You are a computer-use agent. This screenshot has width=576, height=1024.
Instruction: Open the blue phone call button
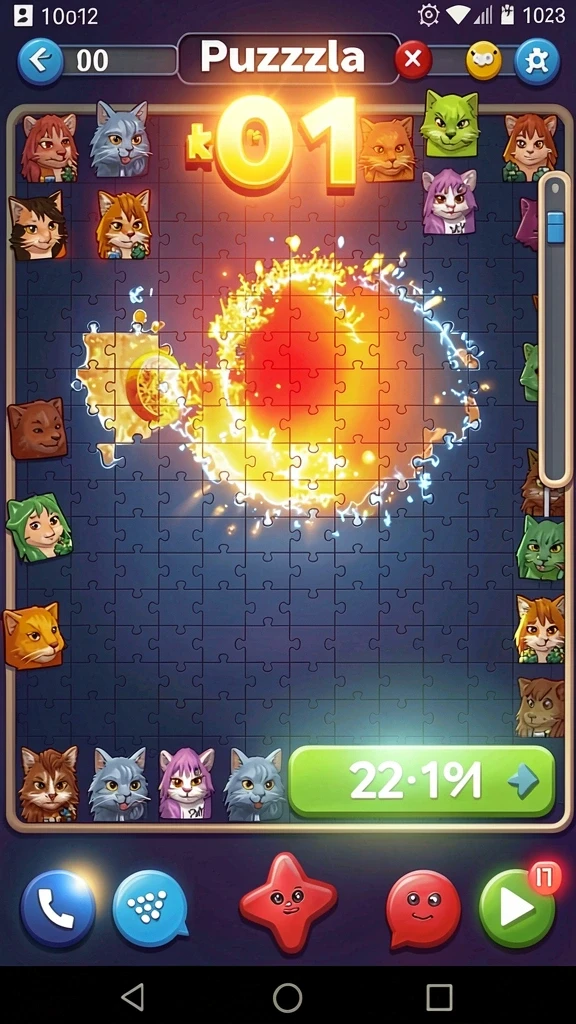coord(58,908)
